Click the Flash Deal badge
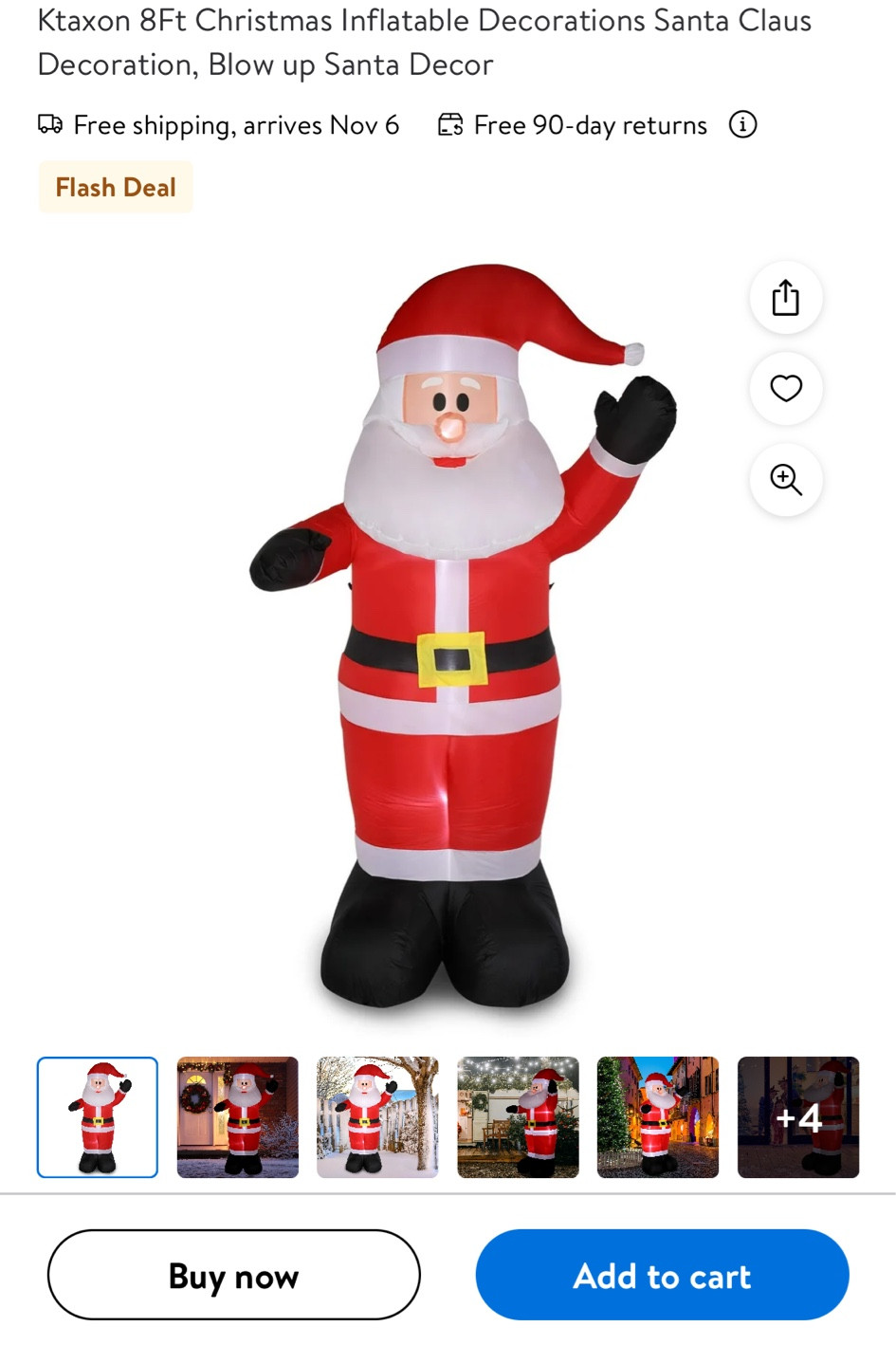The height and width of the screenshot is (1345, 896). tap(115, 186)
